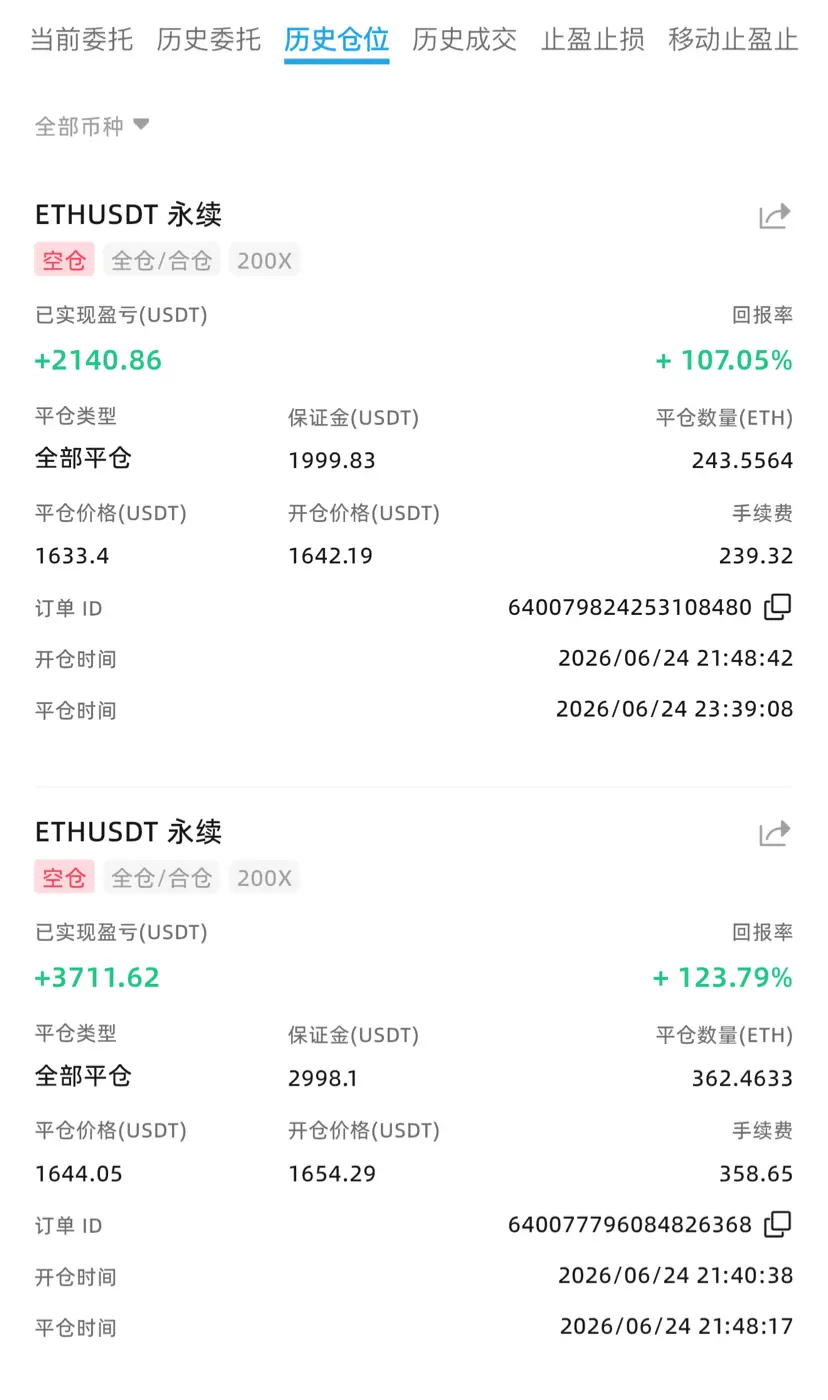Copy order ID 640077796084826368
Screen dimensions: 828x1400
[x=778, y=1224]
